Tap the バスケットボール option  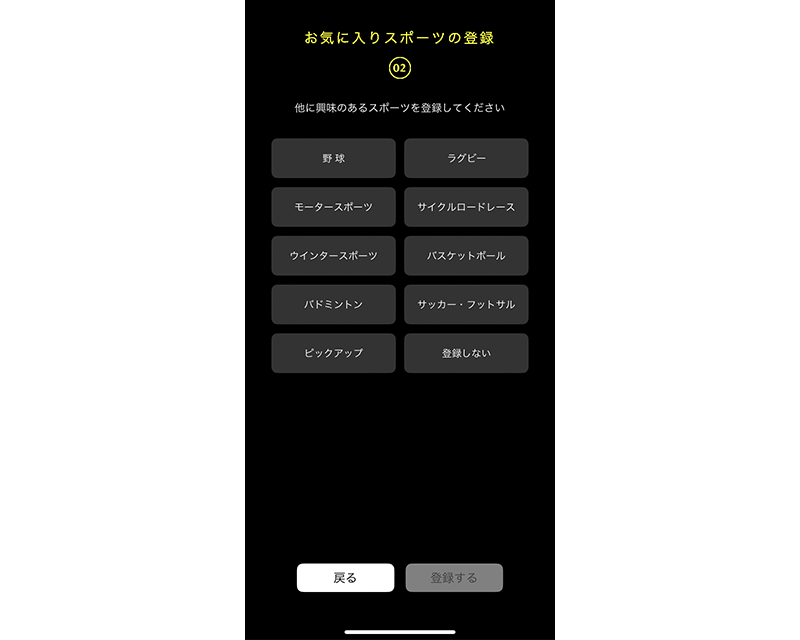[x=466, y=256]
